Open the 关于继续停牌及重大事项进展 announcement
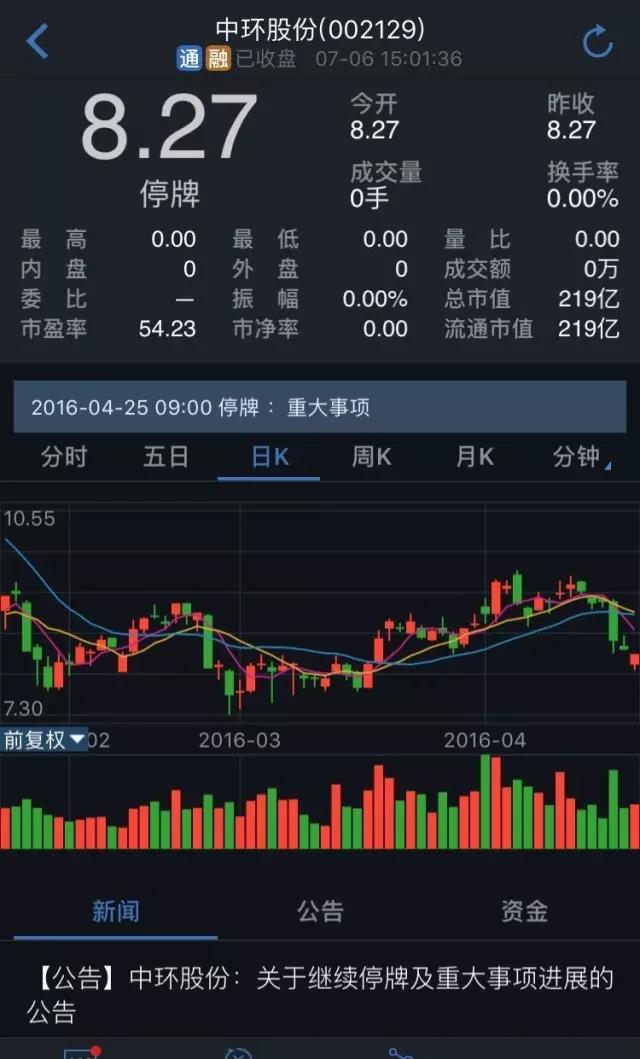Image resolution: width=640 pixels, height=1059 pixels. point(320,993)
